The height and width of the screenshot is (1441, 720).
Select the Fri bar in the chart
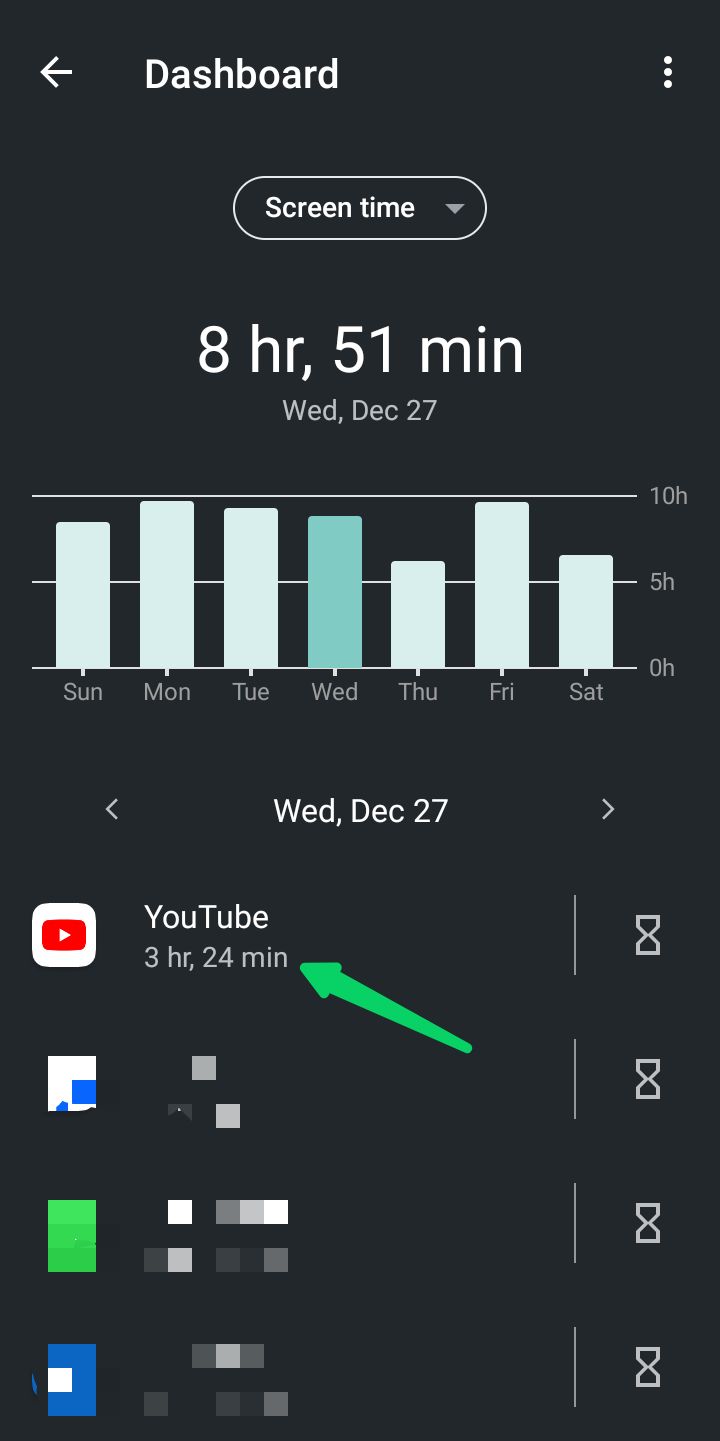(x=502, y=584)
